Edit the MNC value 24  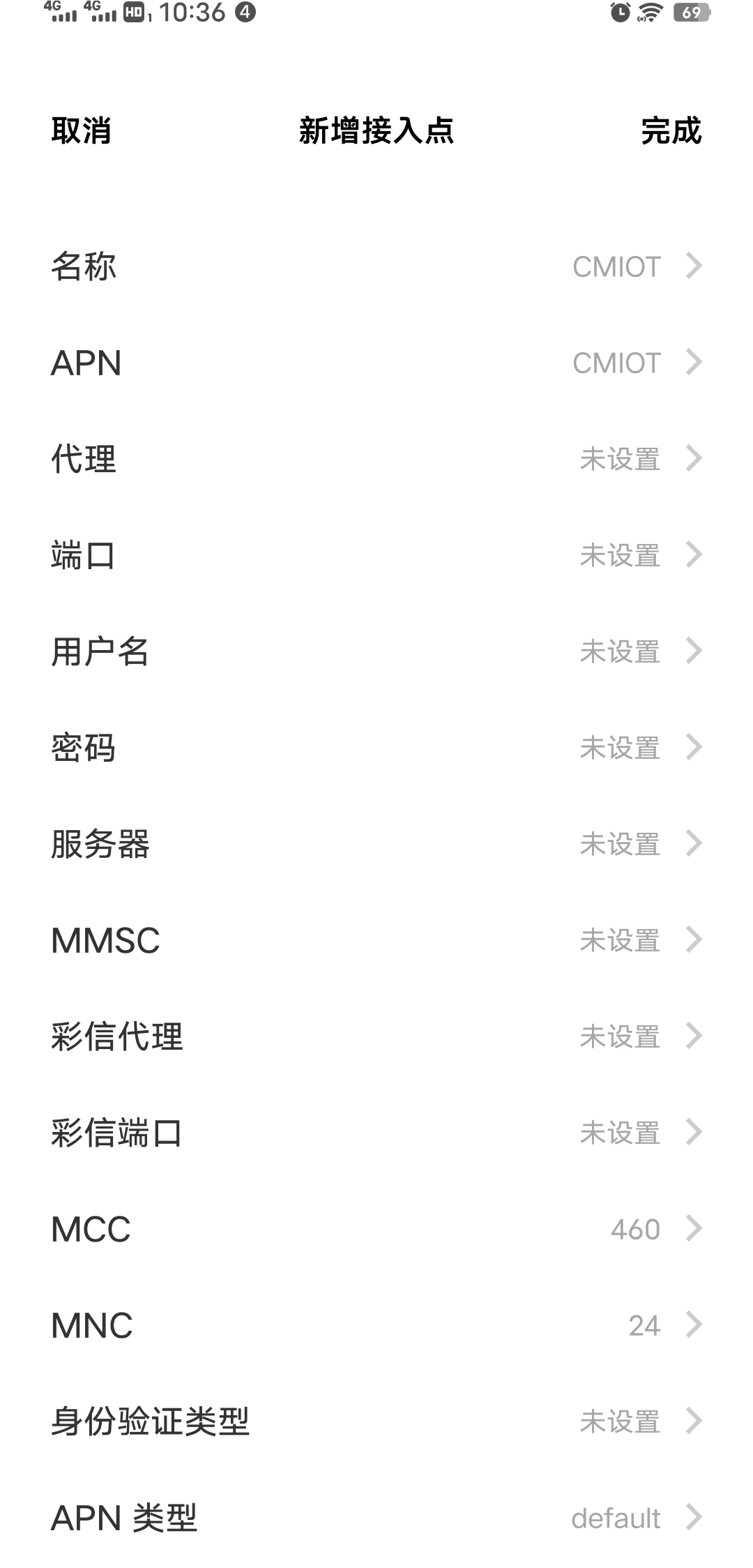376,1325
